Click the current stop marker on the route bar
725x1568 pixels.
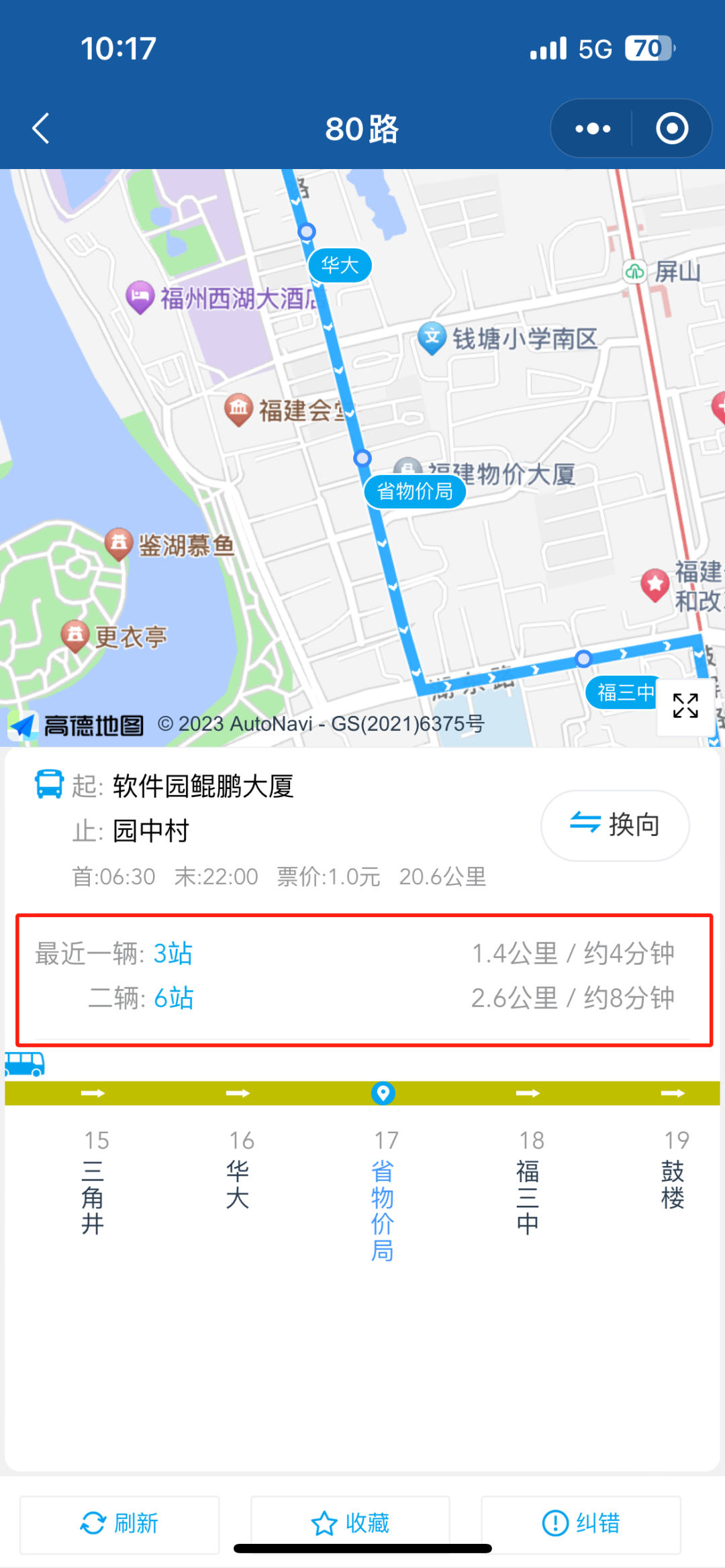[383, 1093]
